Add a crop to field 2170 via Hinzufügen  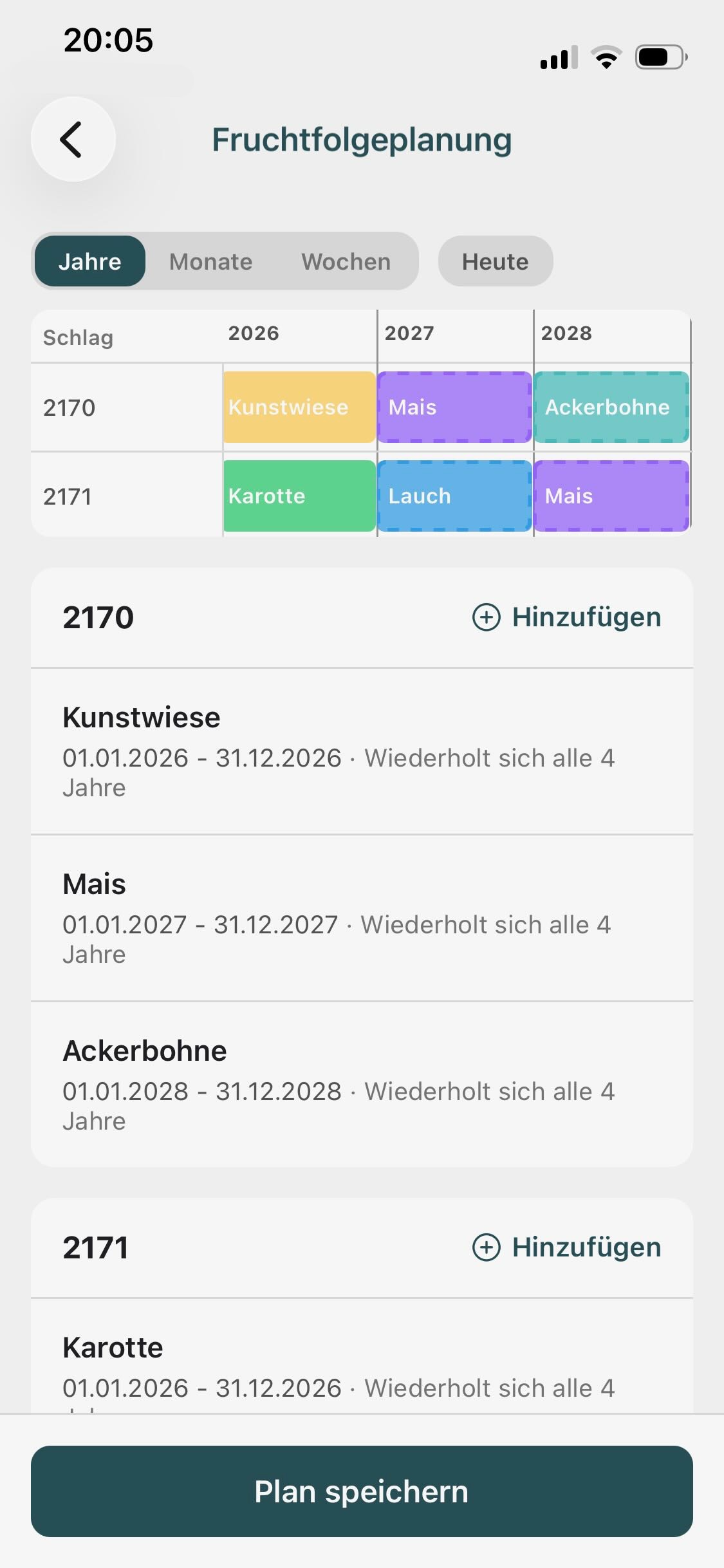567,617
